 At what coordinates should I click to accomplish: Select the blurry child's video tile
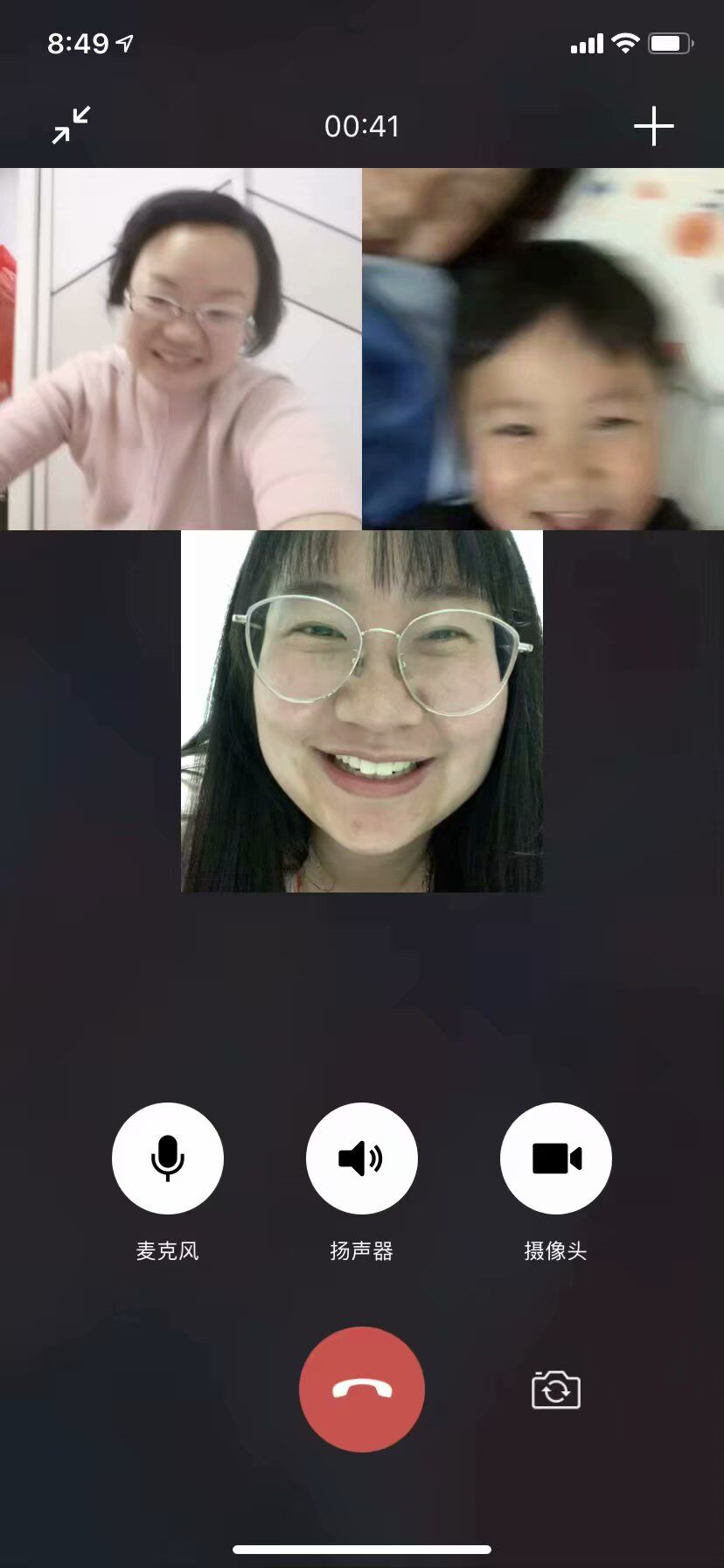click(x=543, y=349)
